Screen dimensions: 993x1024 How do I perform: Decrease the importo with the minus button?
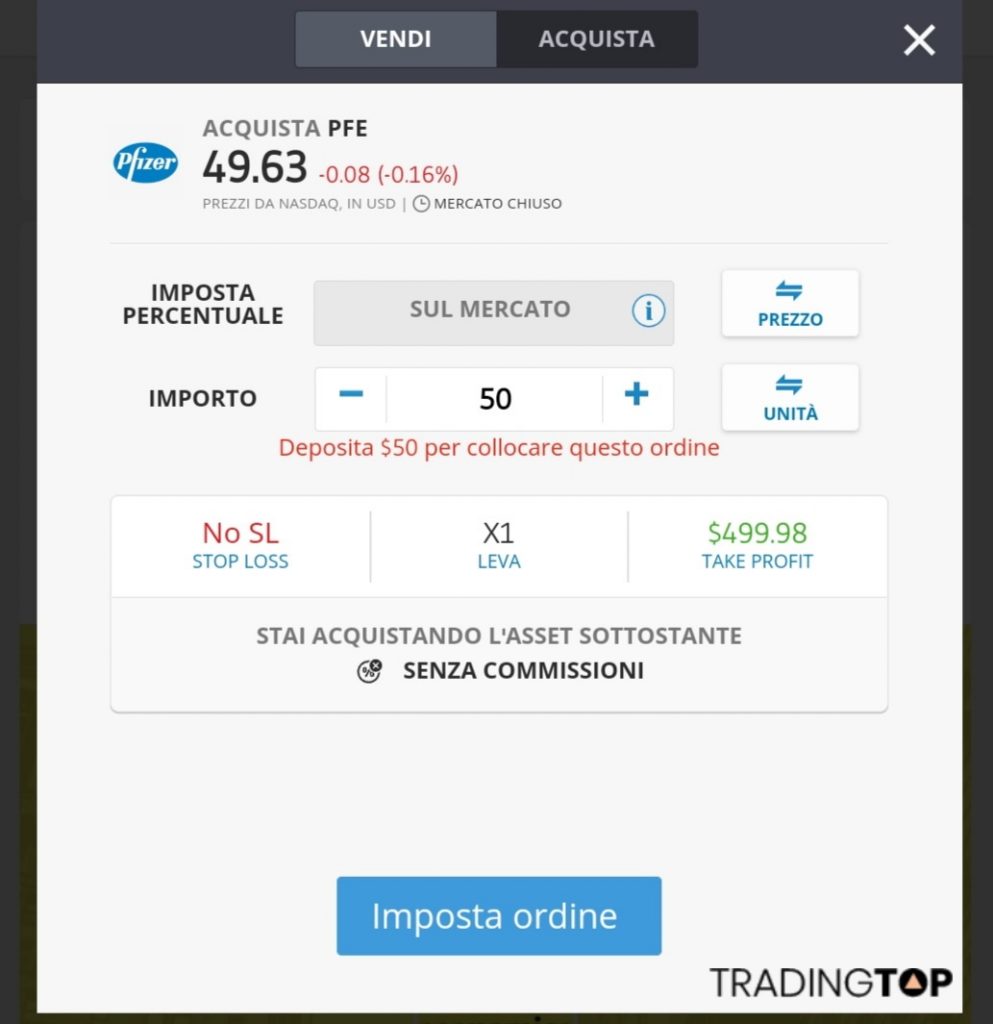click(351, 396)
